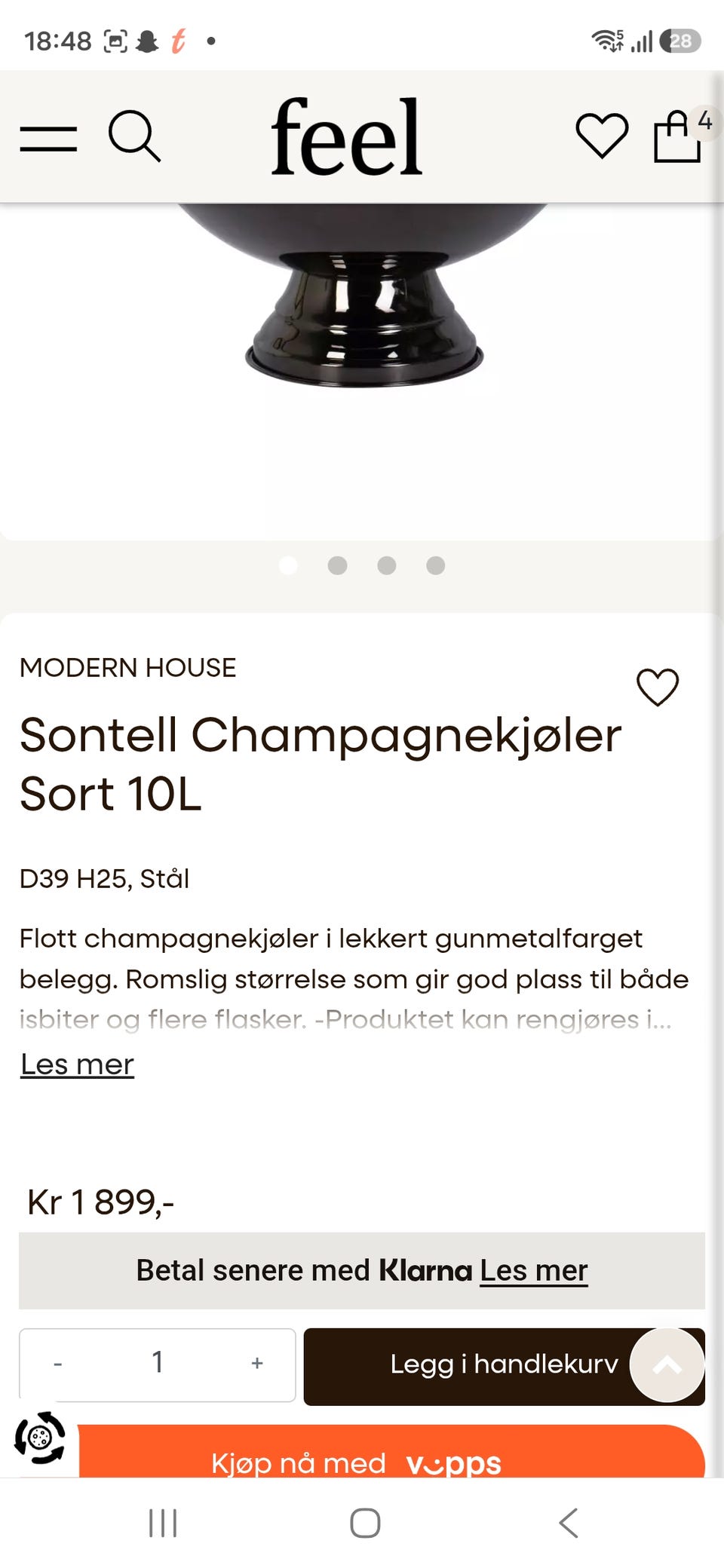This screenshot has width=724, height=1568.
Task: Expand Klarna payment details with Les mer
Action: (x=534, y=1271)
